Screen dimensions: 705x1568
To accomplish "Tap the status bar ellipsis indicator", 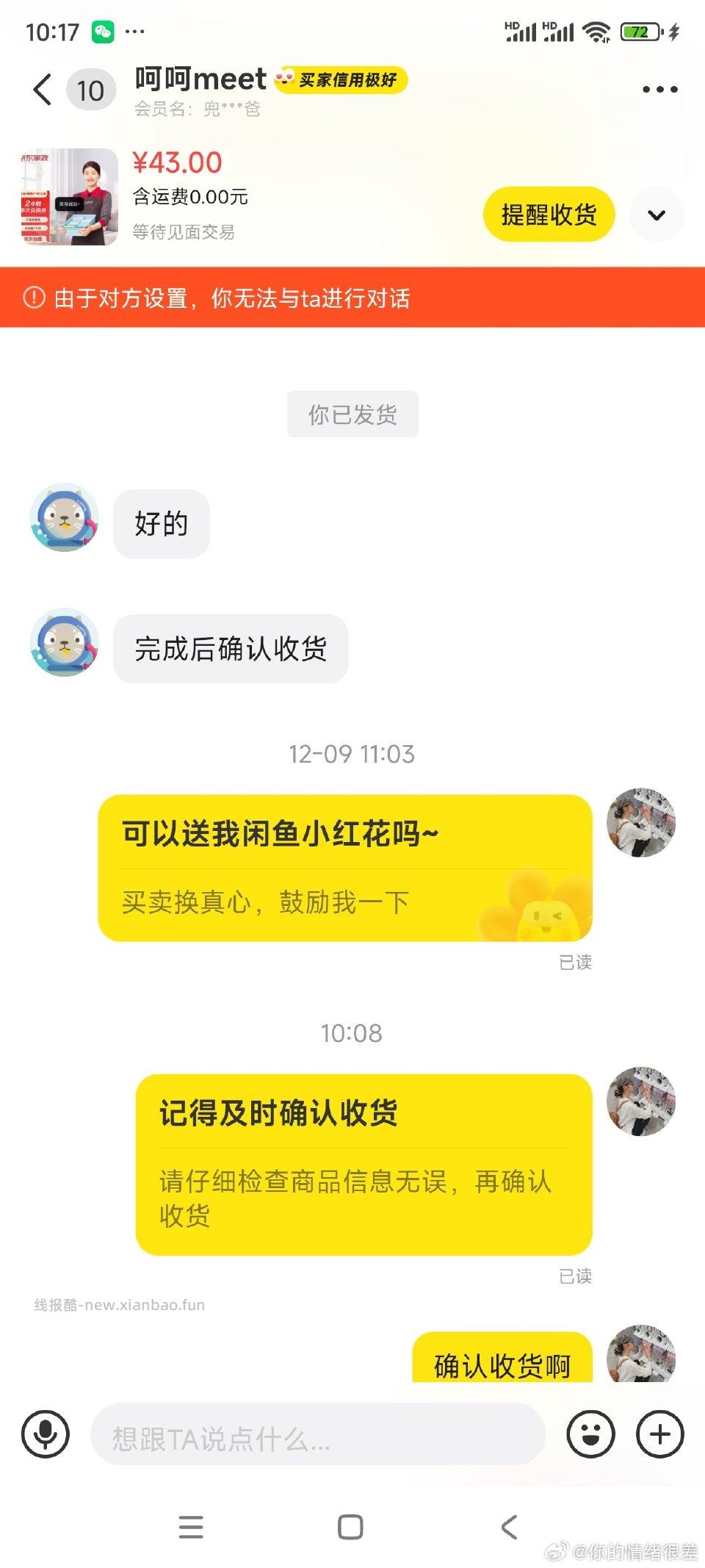I will click(x=134, y=32).
